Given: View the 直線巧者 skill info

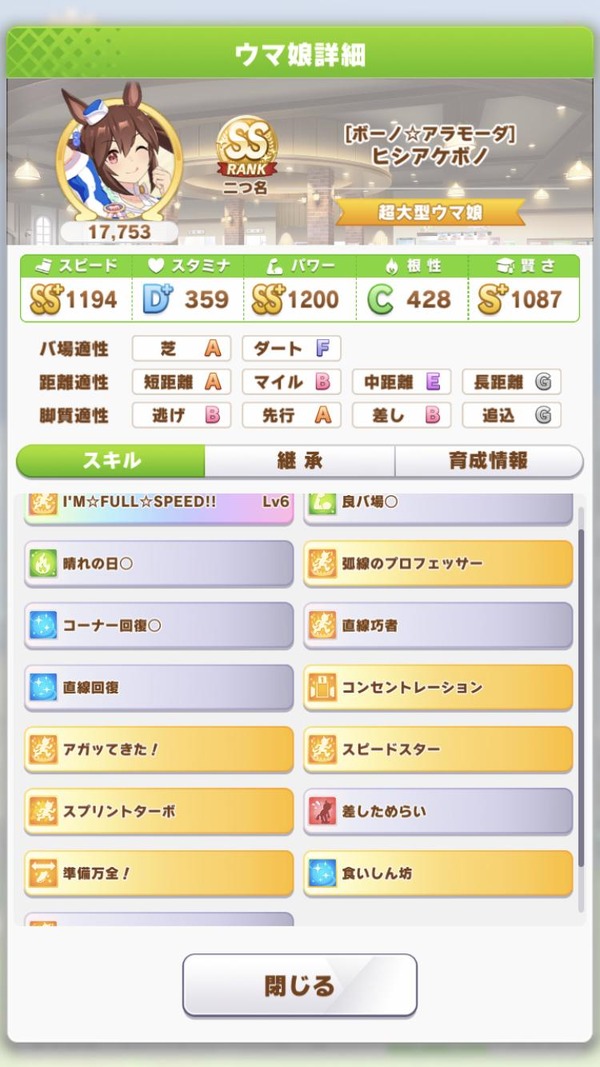Looking at the screenshot, I should (x=438, y=625).
